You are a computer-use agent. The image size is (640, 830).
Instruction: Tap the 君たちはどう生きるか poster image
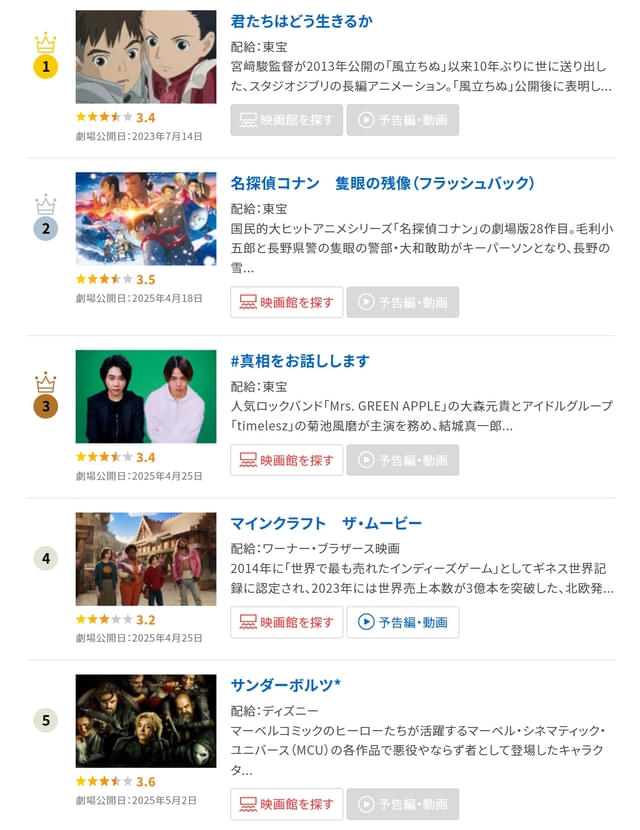[x=146, y=57]
